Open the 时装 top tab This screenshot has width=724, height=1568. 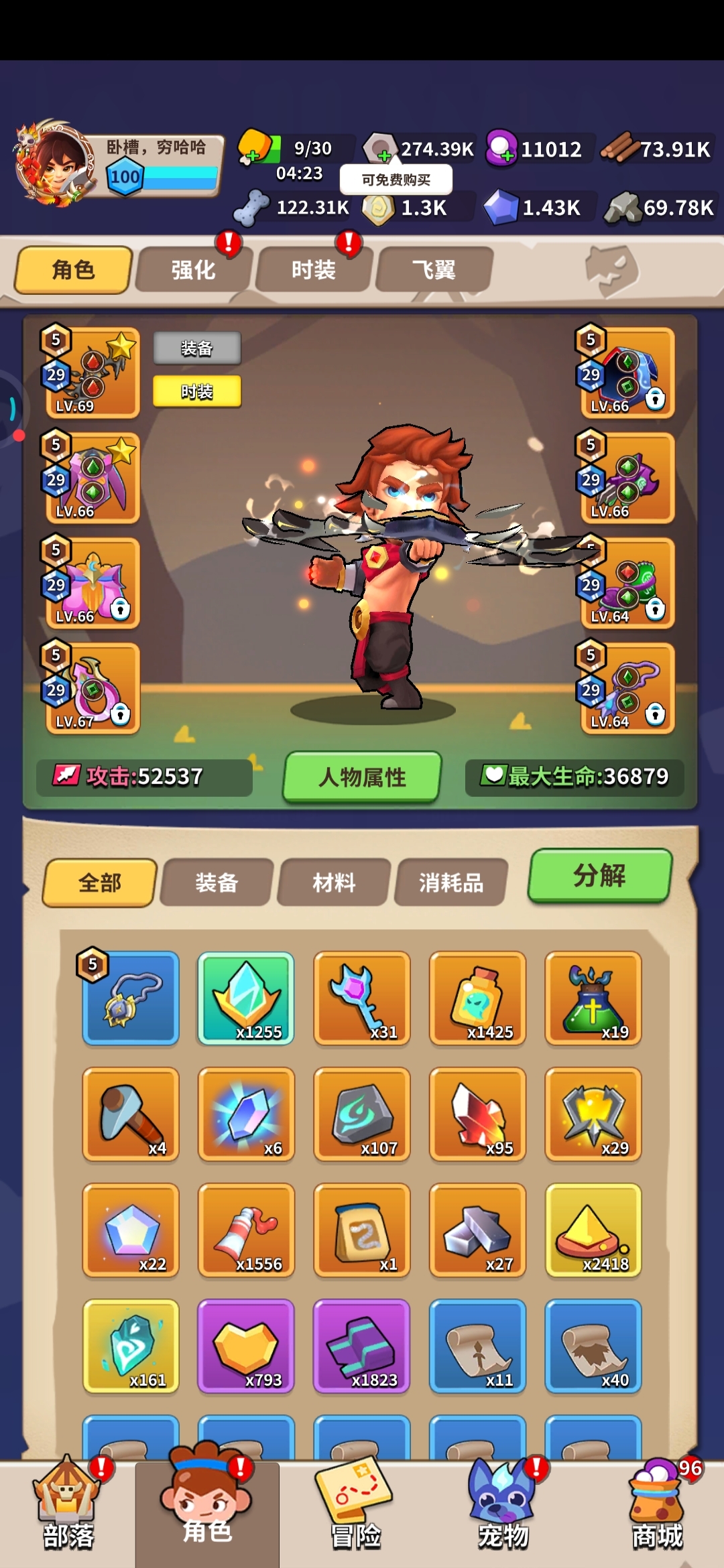point(314,269)
